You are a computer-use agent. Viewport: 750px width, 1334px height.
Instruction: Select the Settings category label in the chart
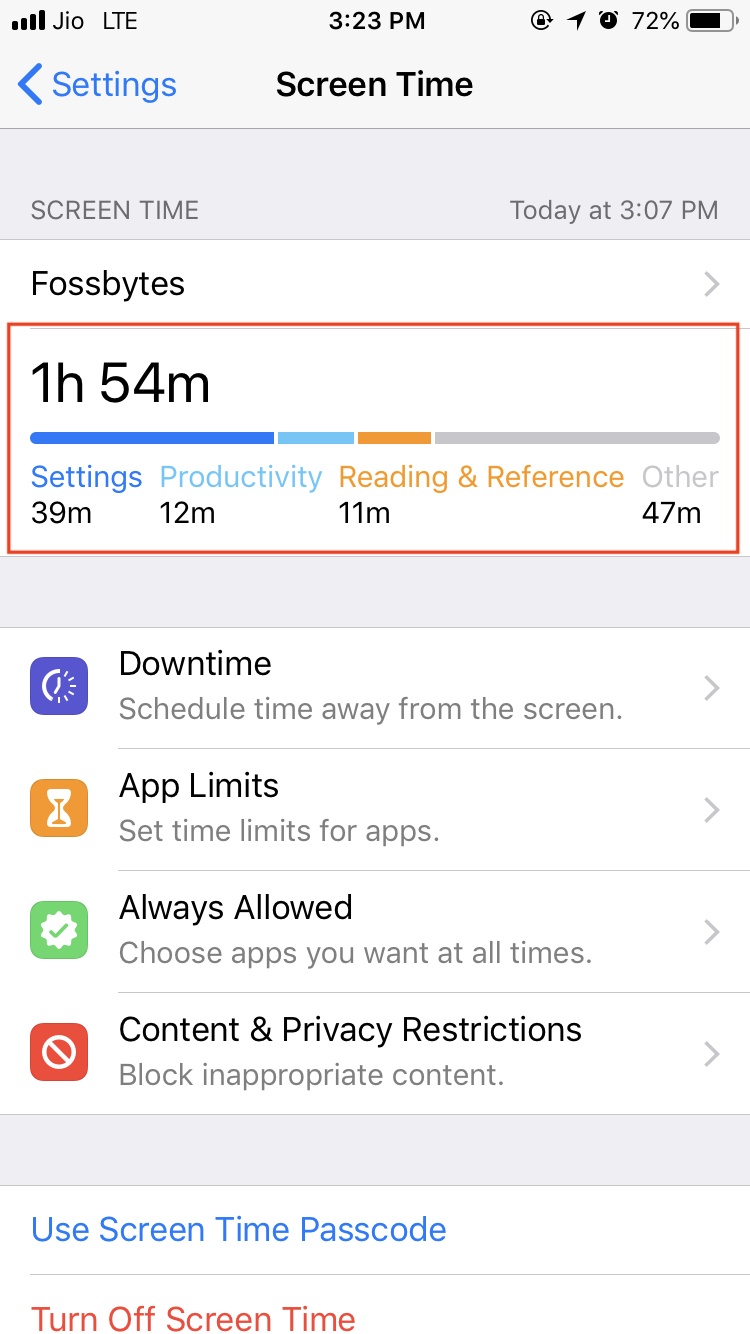click(x=86, y=477)
